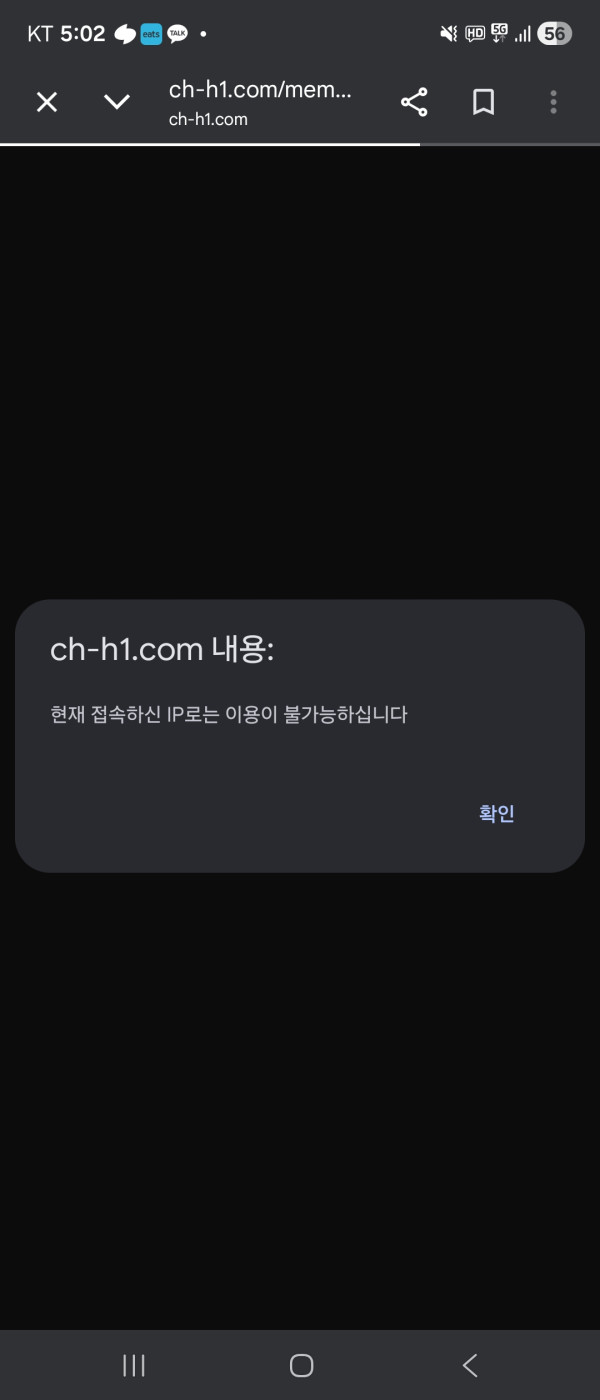Open the browser overflow menu

pyautogui.click(x=553, y=102)
